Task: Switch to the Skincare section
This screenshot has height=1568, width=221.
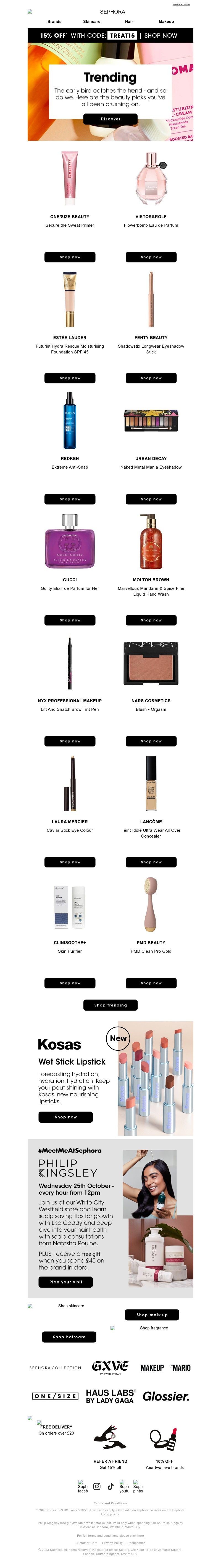Action: (92, 21)
